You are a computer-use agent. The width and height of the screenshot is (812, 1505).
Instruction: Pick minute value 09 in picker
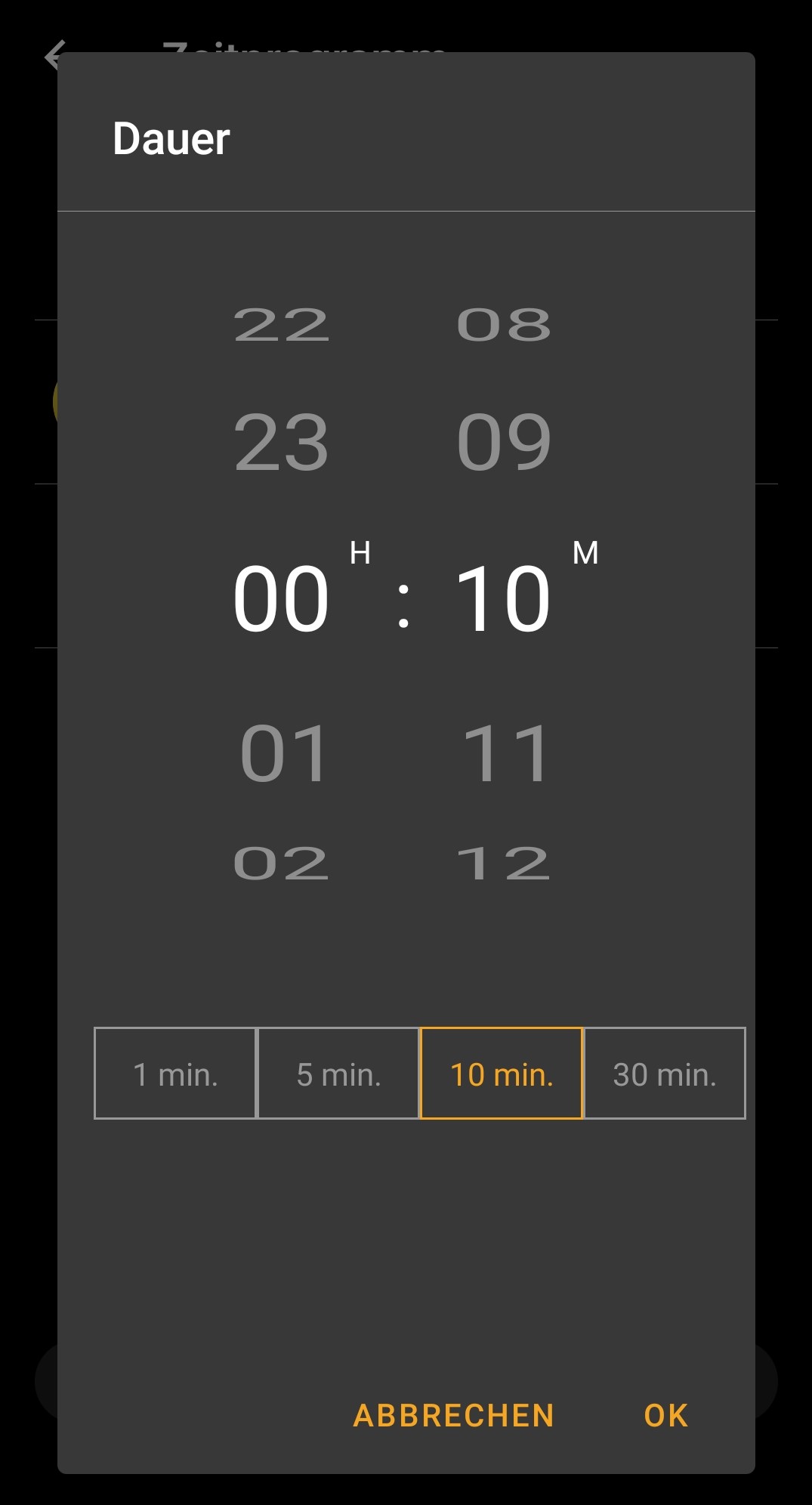[504, 443]
